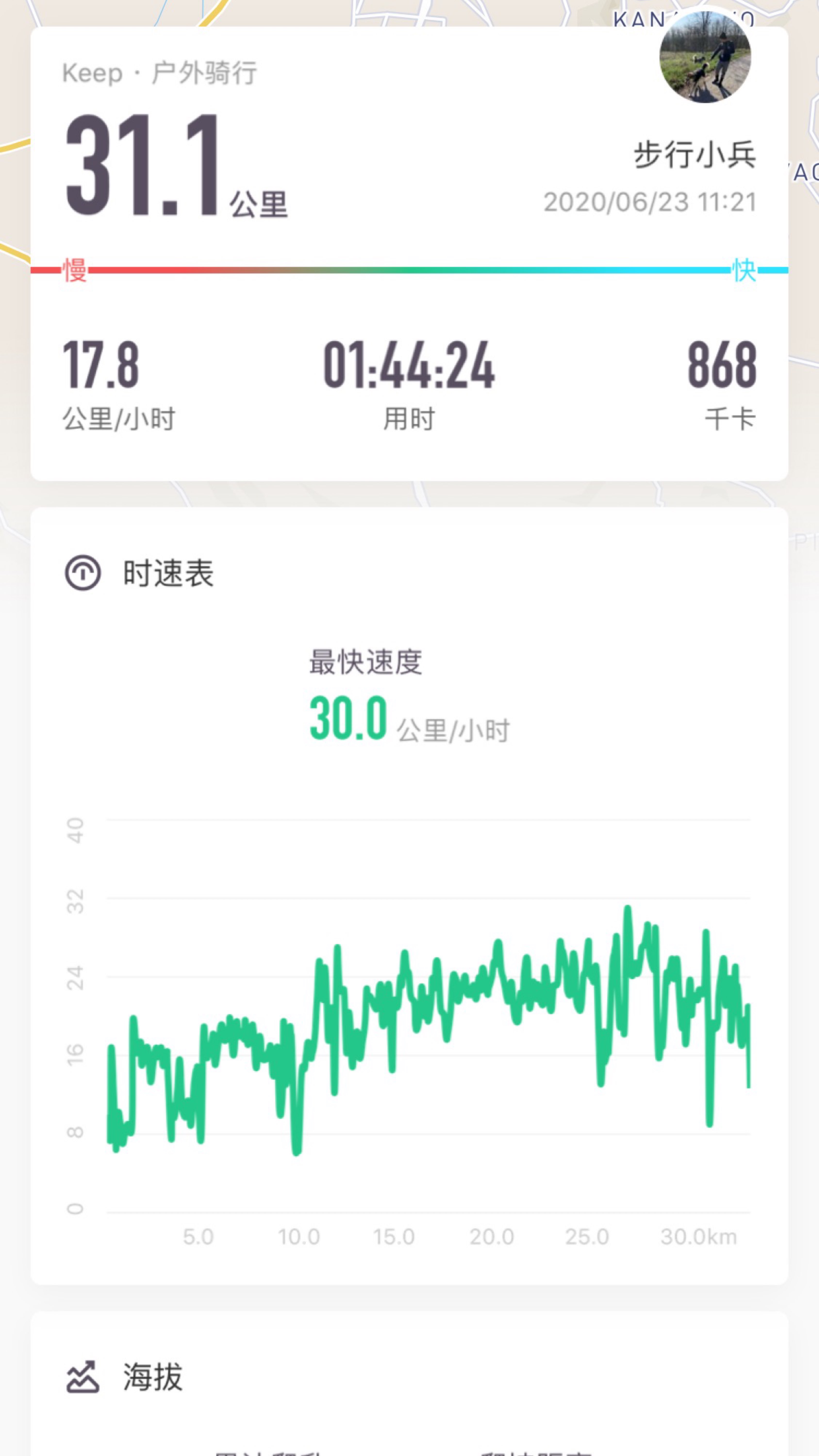Tap the slow-to-fast speed gradient bar
The image size is (819, 1456).
409,270
